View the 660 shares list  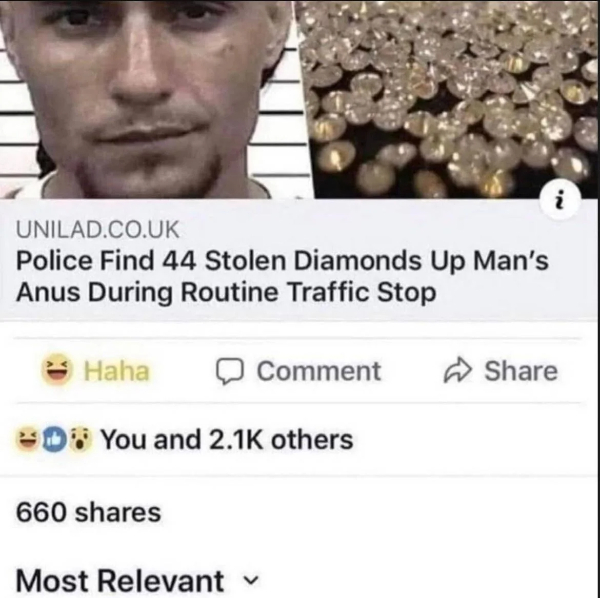[89, 512]
